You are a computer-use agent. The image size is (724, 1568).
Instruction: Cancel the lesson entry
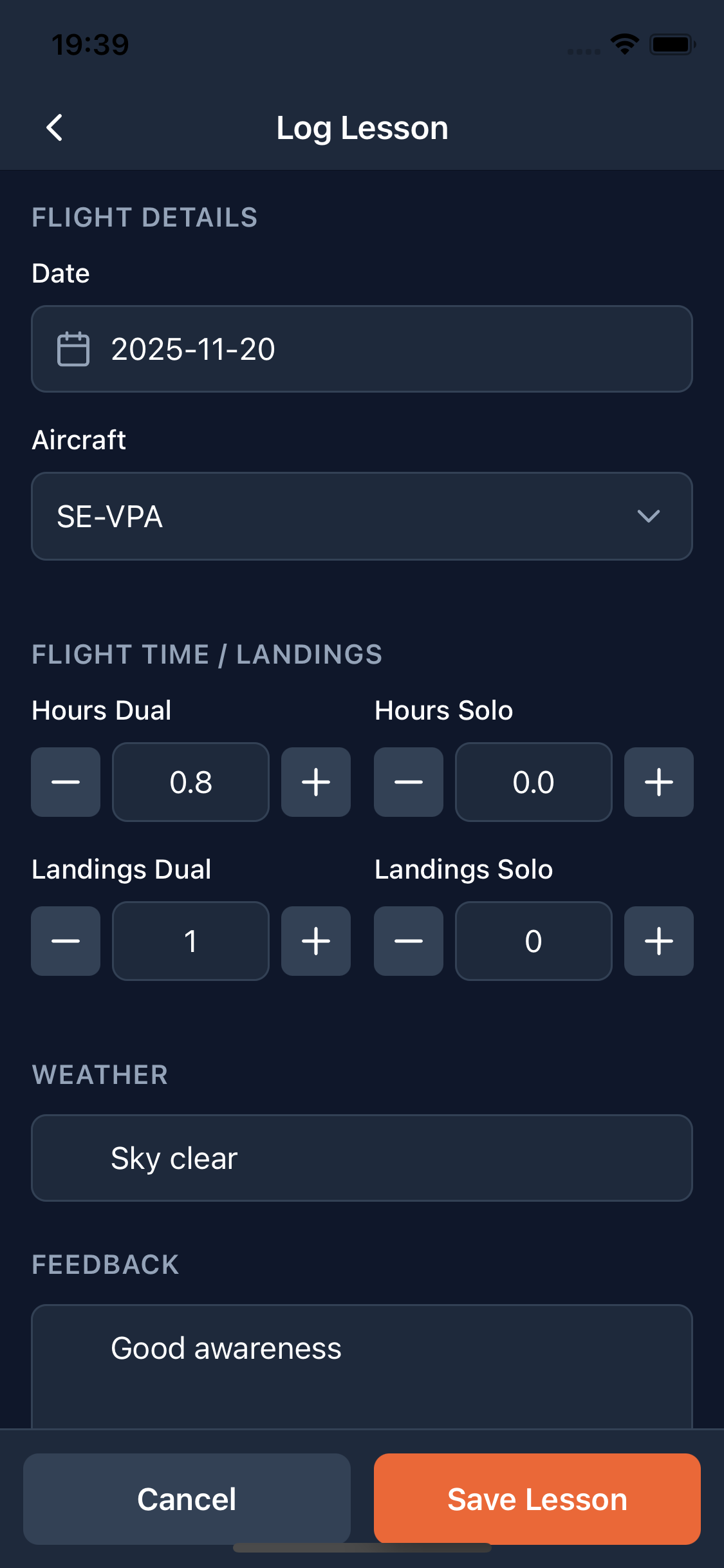pos(186,1500)
